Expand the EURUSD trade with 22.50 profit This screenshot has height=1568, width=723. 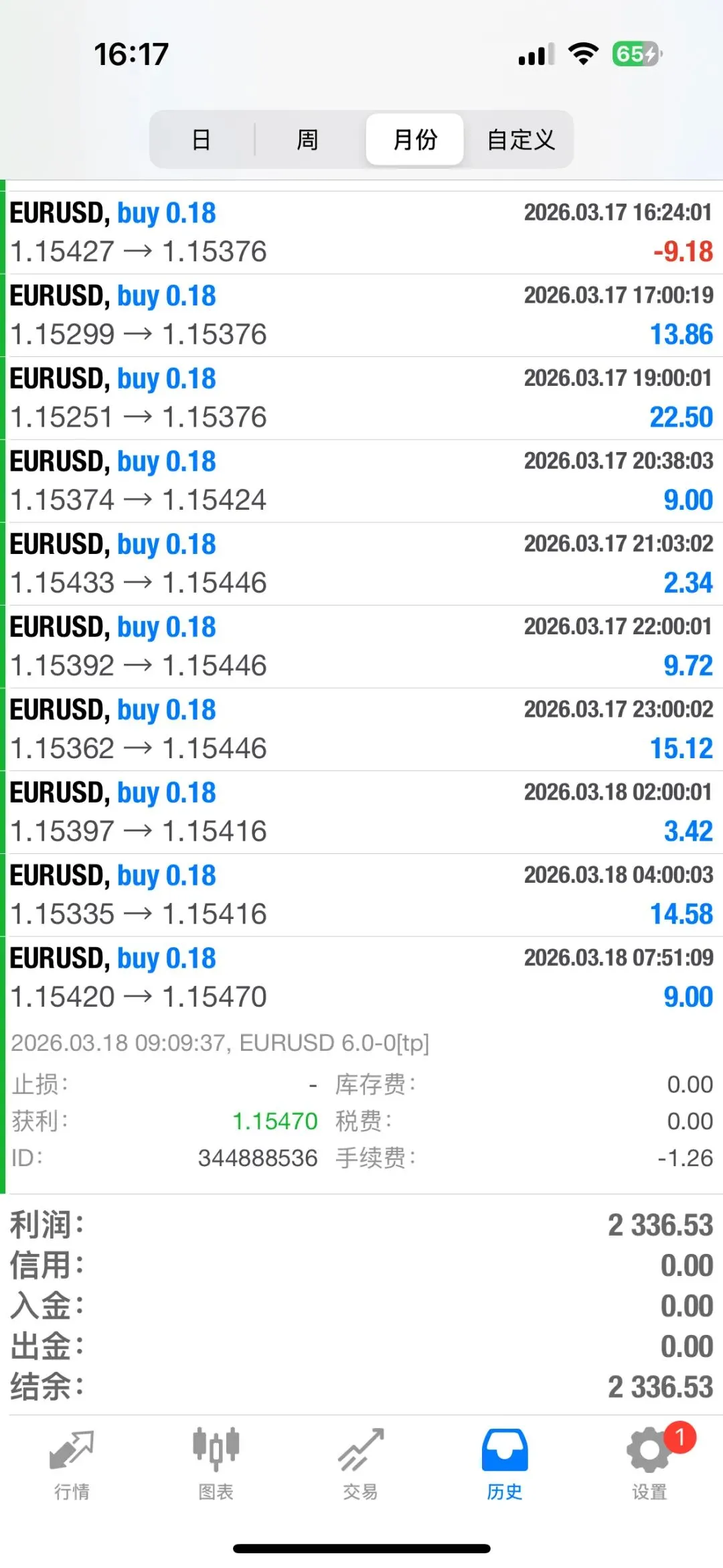tap(361, 399)
